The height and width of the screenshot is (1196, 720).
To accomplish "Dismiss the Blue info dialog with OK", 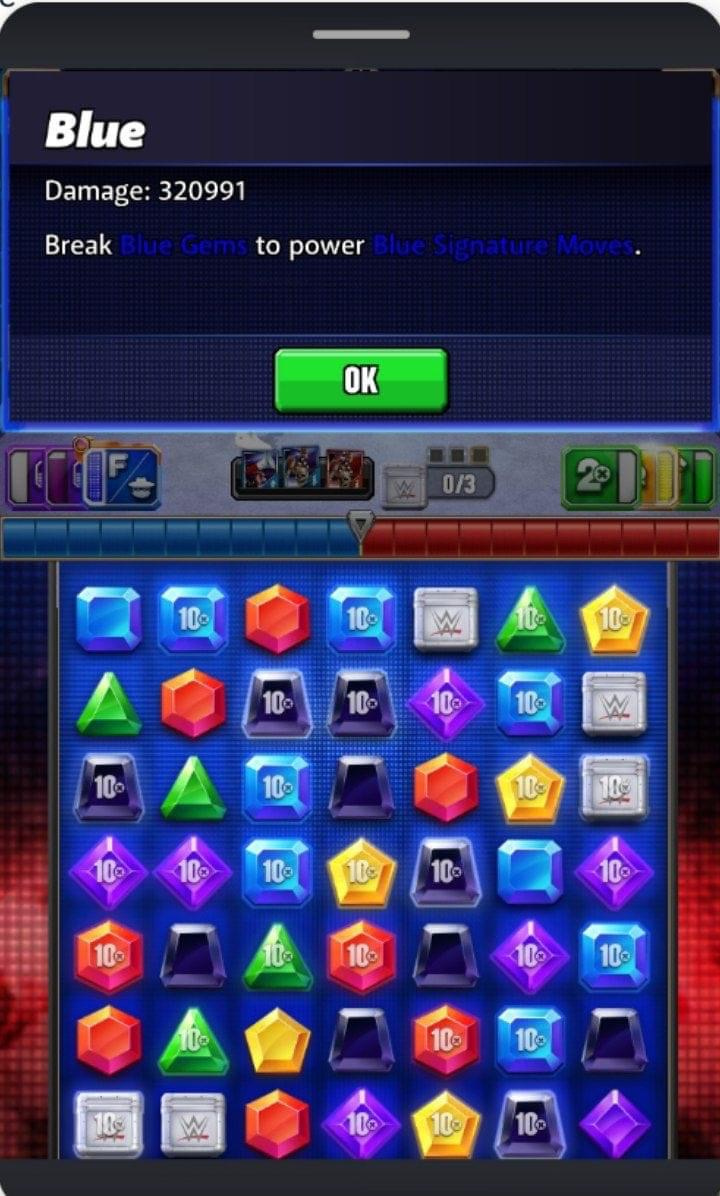I will pos(360,380).
